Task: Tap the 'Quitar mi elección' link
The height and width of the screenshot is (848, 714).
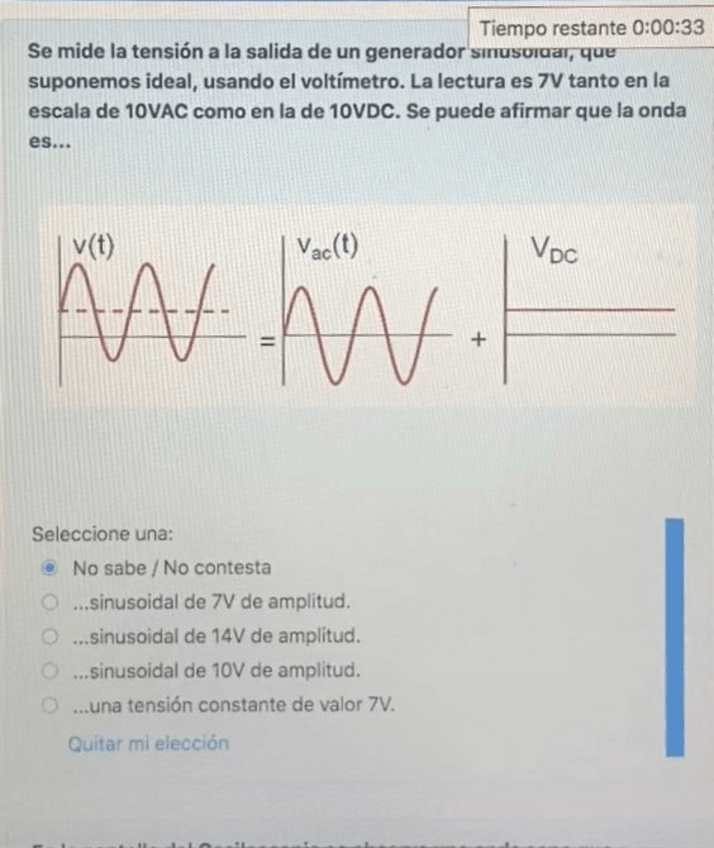Action: click(148, 743)
